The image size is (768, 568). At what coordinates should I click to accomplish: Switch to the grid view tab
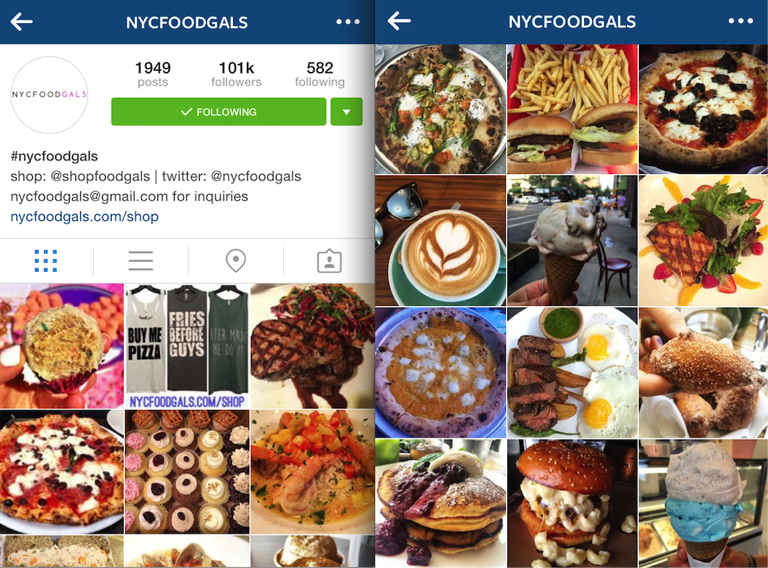[x=46, y=261]
